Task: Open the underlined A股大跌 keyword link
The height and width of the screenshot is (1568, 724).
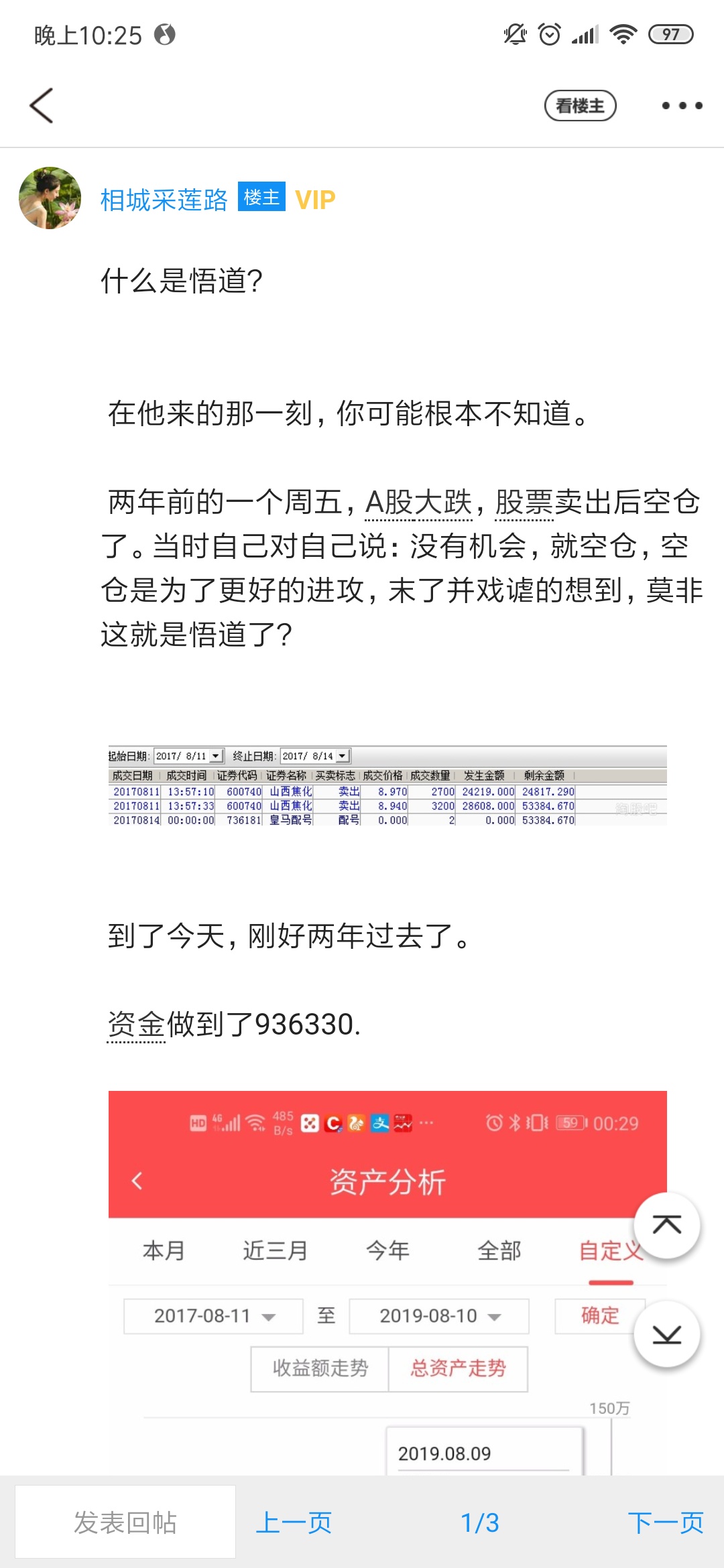Action: click(x=419, y=503)
